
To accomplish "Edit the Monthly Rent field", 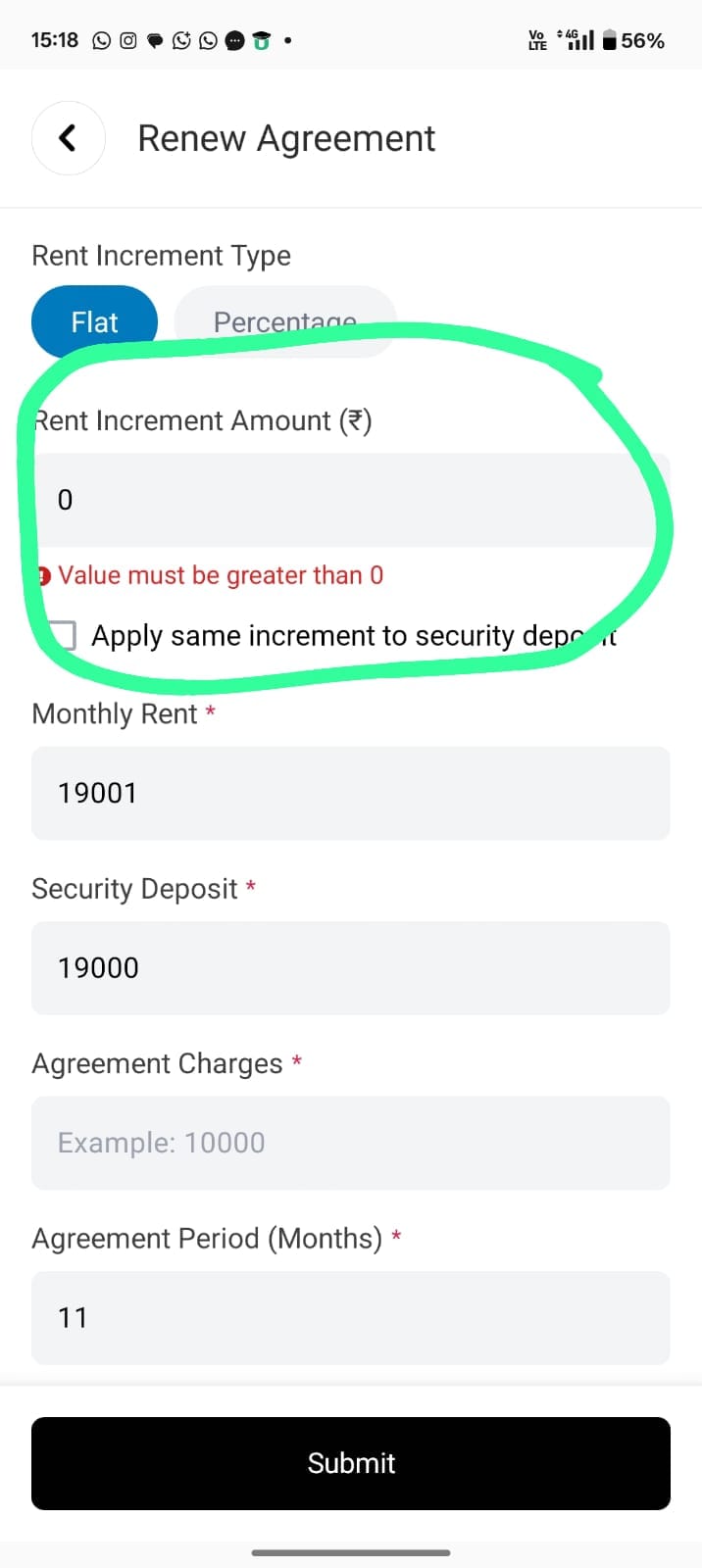I will 351,793.
